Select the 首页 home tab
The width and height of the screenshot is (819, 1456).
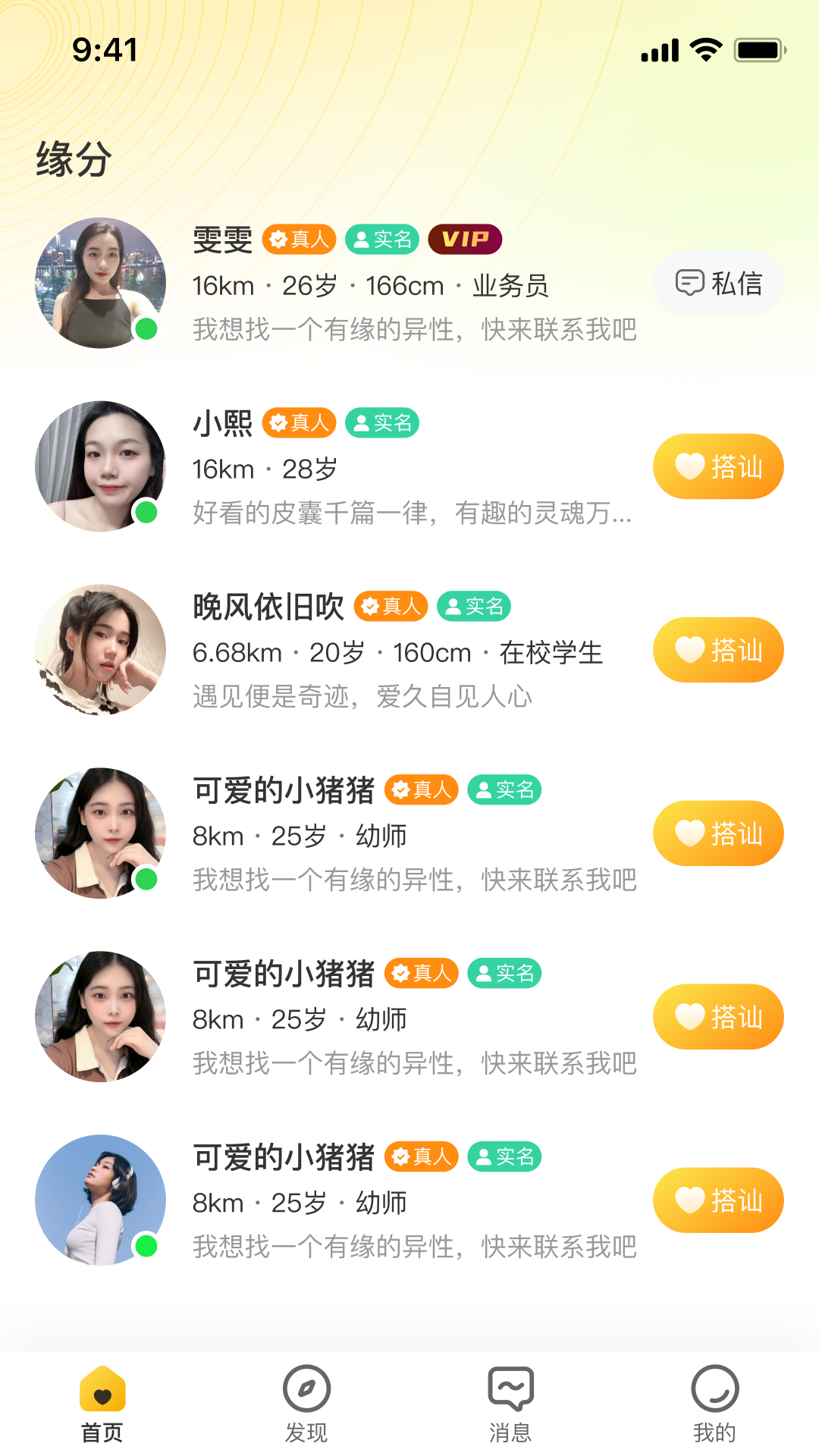[102, 1403]
